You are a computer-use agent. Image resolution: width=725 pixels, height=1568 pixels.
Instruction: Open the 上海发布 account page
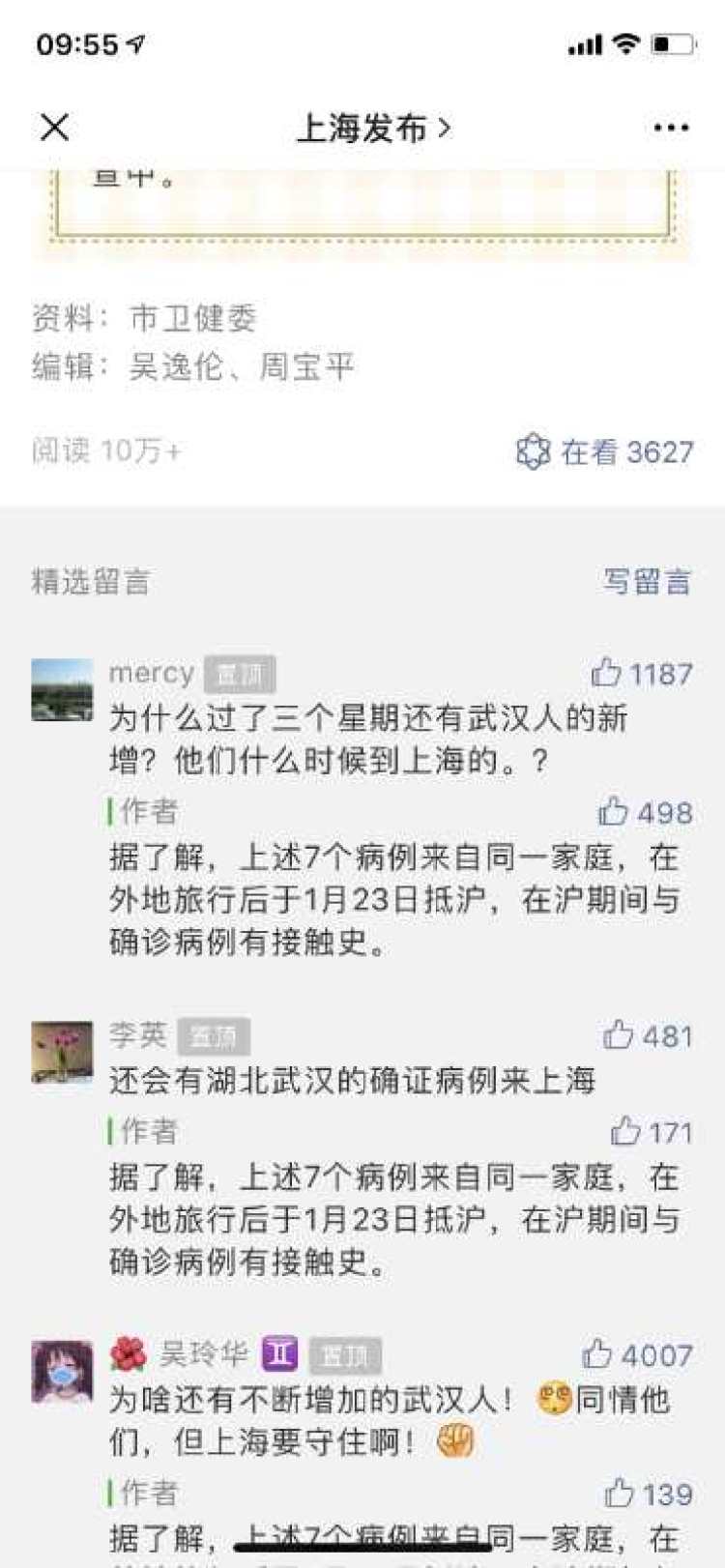(x=373, y=128)
